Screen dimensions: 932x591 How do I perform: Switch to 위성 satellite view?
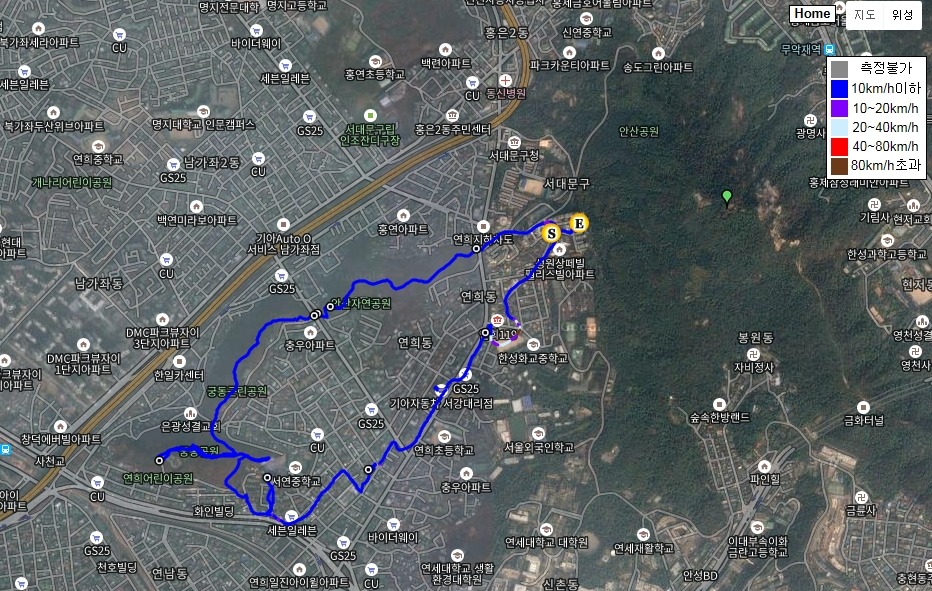coord(902,15)
